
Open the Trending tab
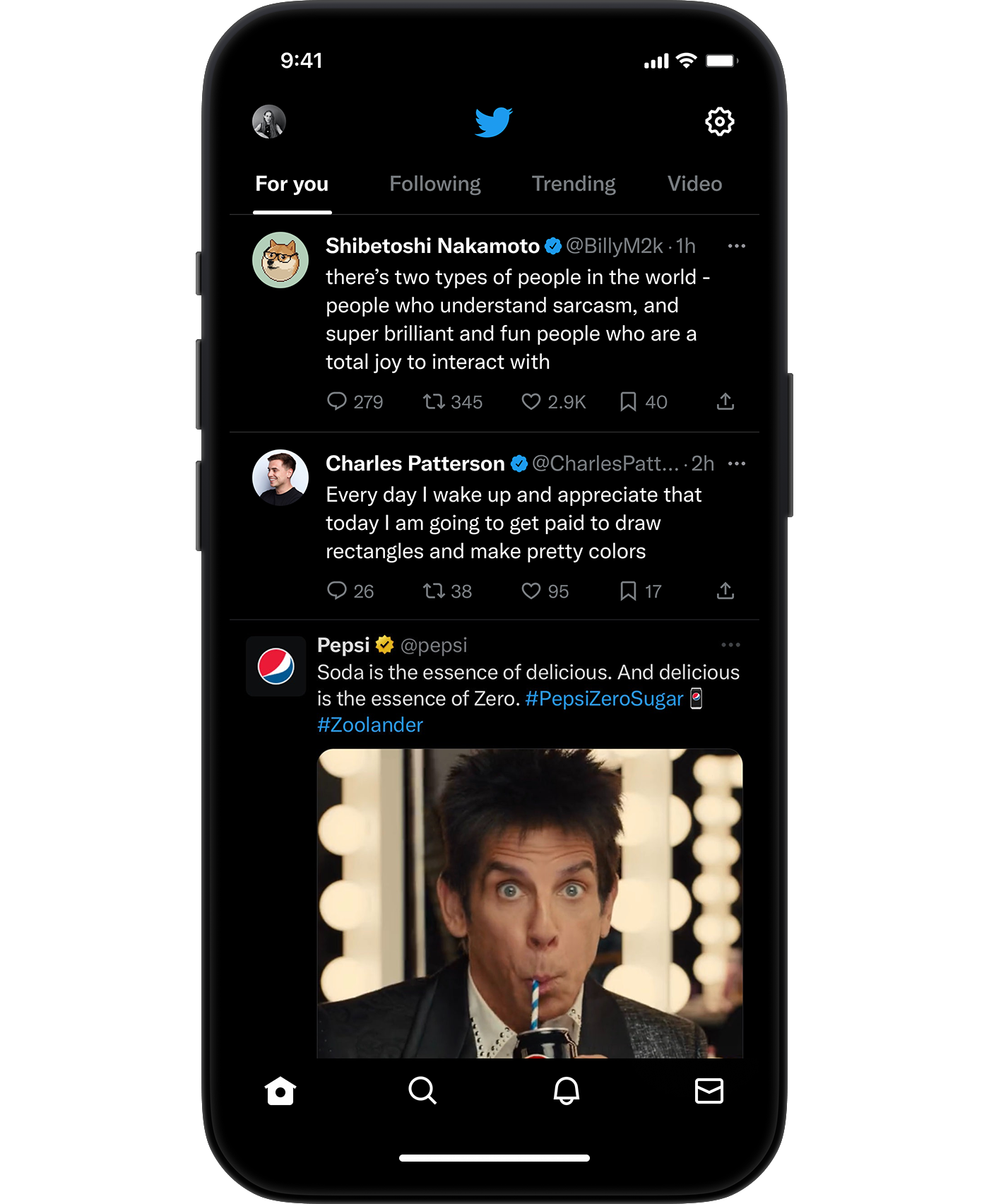tap(573, 183)
